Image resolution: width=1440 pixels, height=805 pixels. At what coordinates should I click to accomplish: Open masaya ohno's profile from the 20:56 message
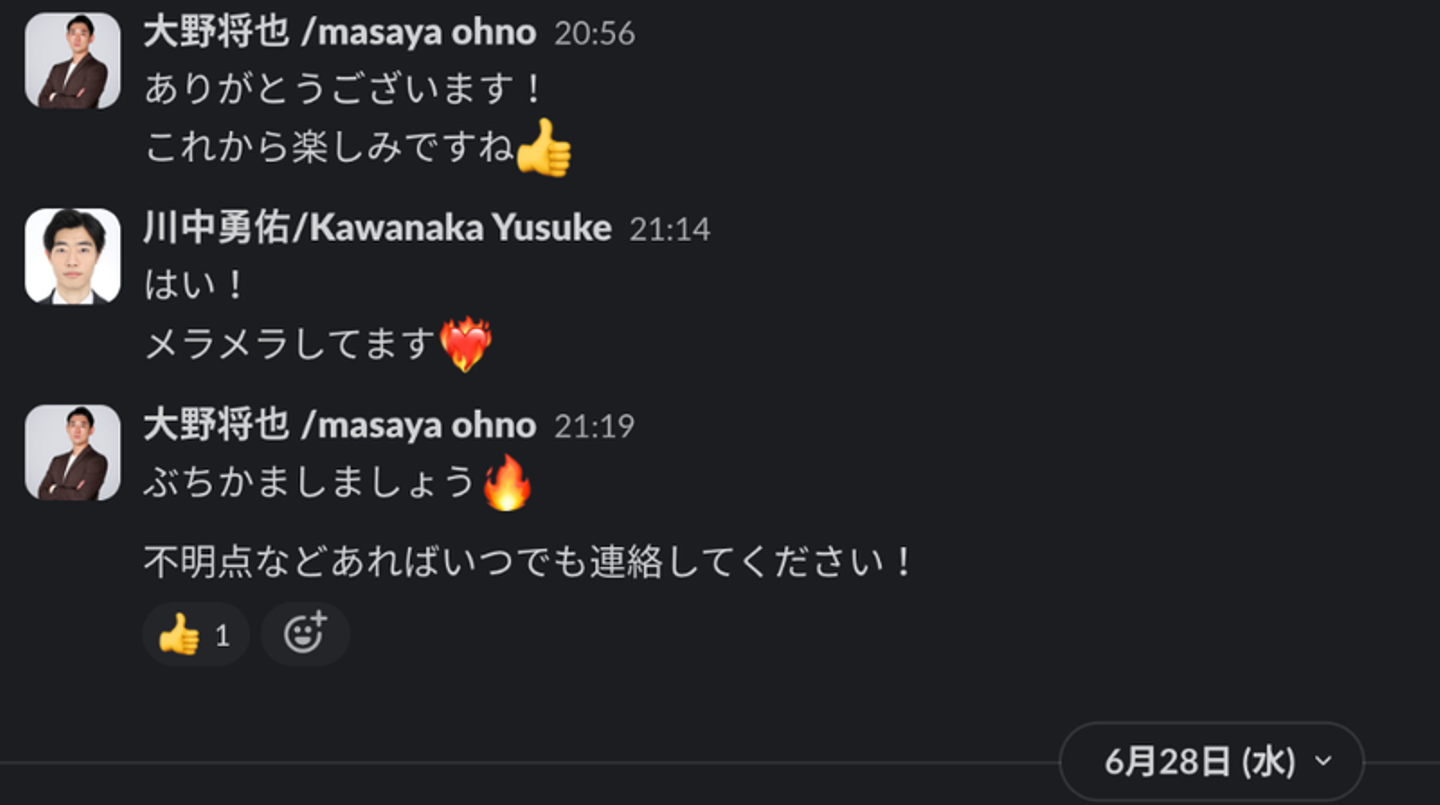[x=340, y=32]
